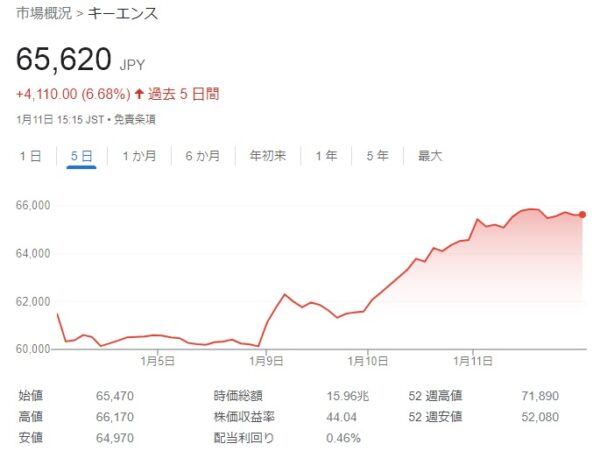Select the 5日 chart range
This screenshot has width=600, height=451.
click(82, 156)
